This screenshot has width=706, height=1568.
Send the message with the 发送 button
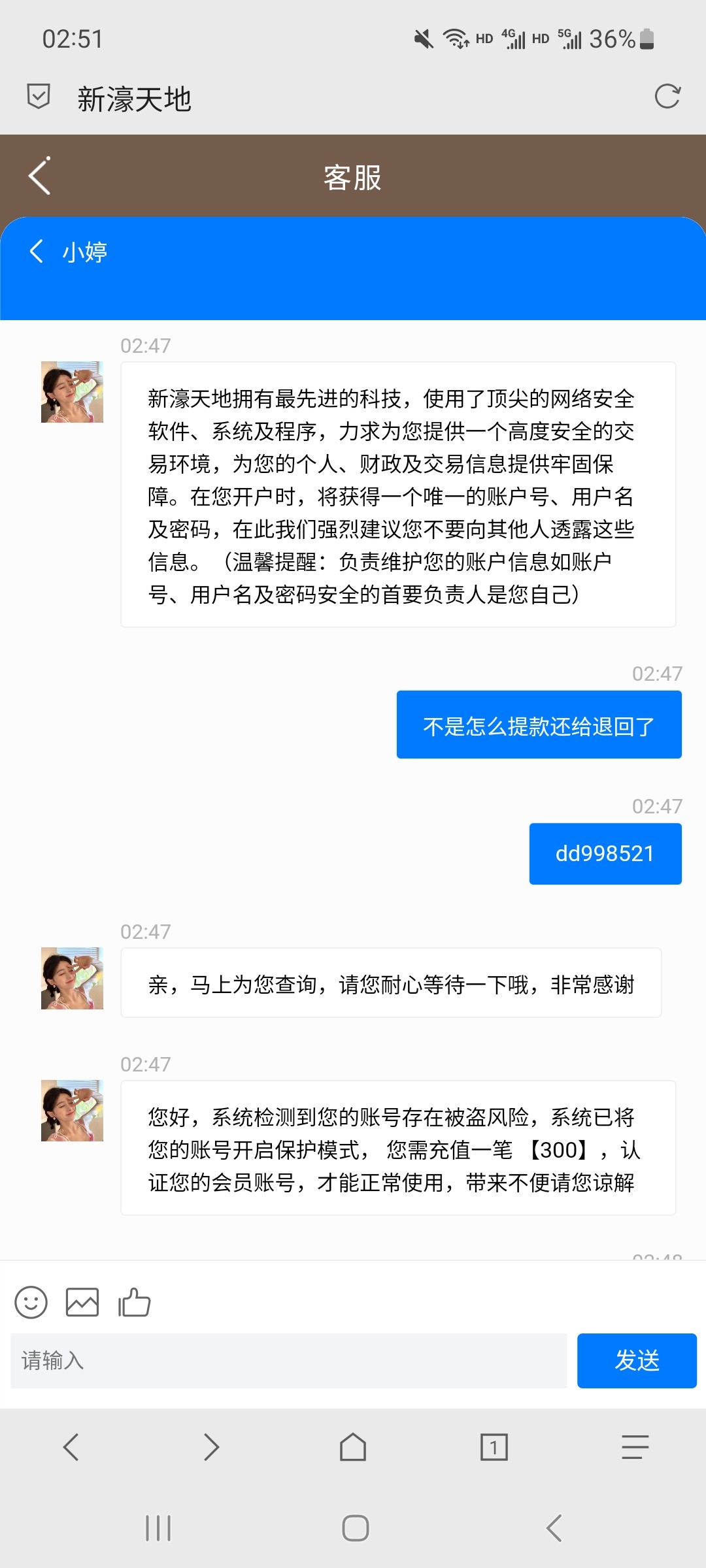(x=636, y=1361)
